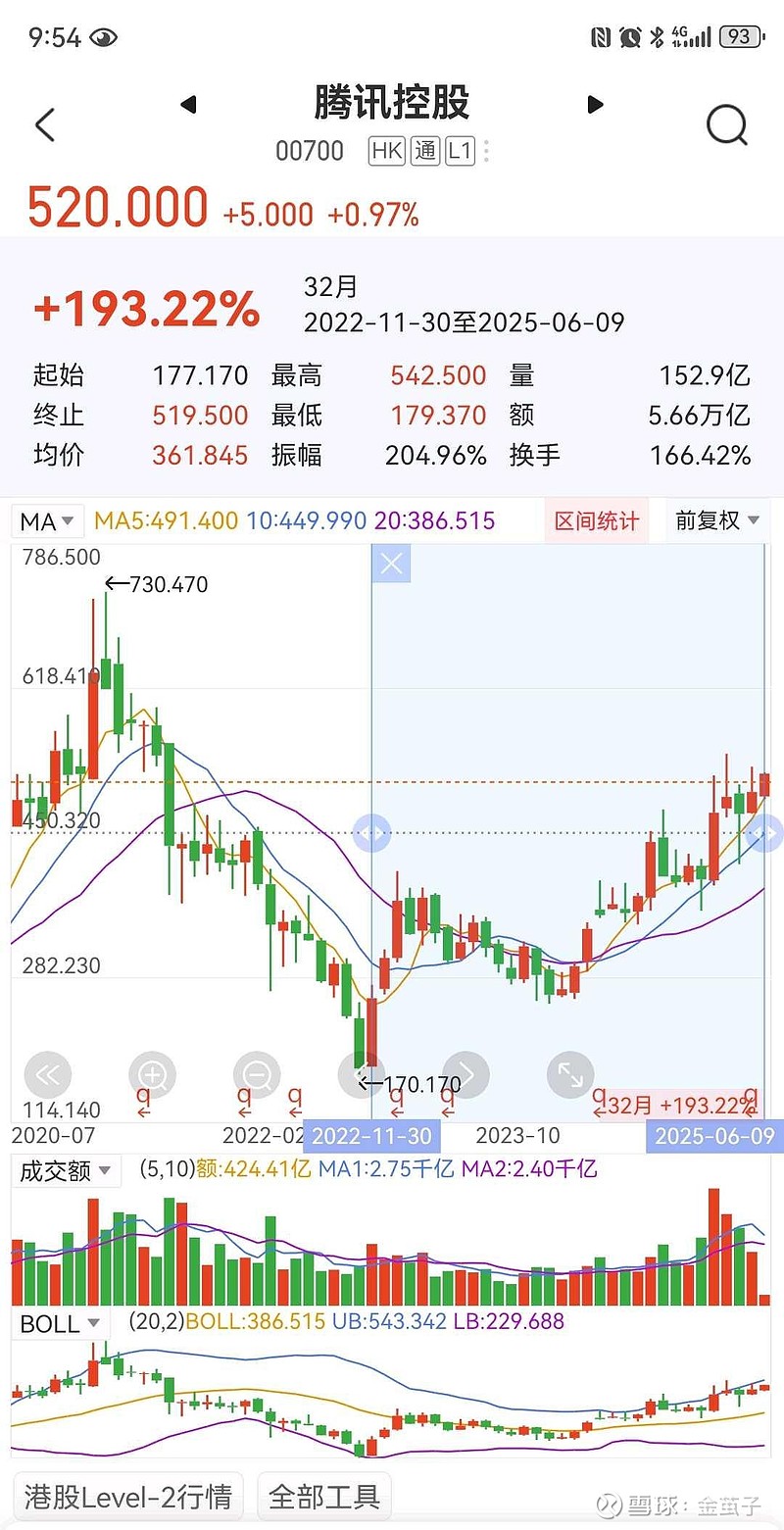Tap the pan-right chart arrow

[465, 1074]
